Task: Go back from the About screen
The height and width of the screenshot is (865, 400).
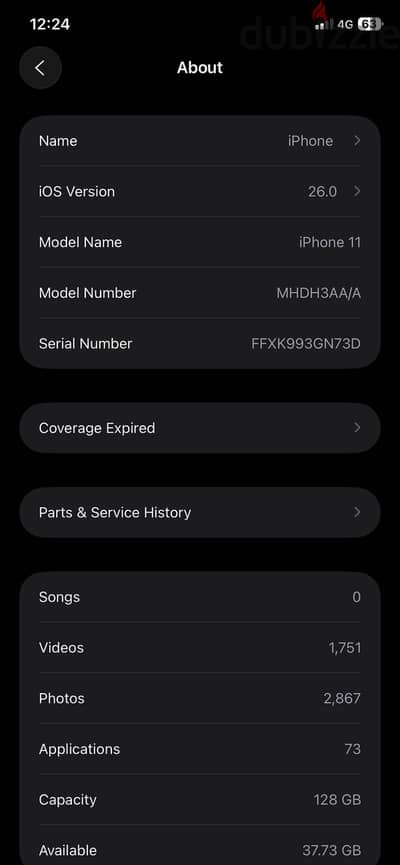Action: click(x=40, y=68)
